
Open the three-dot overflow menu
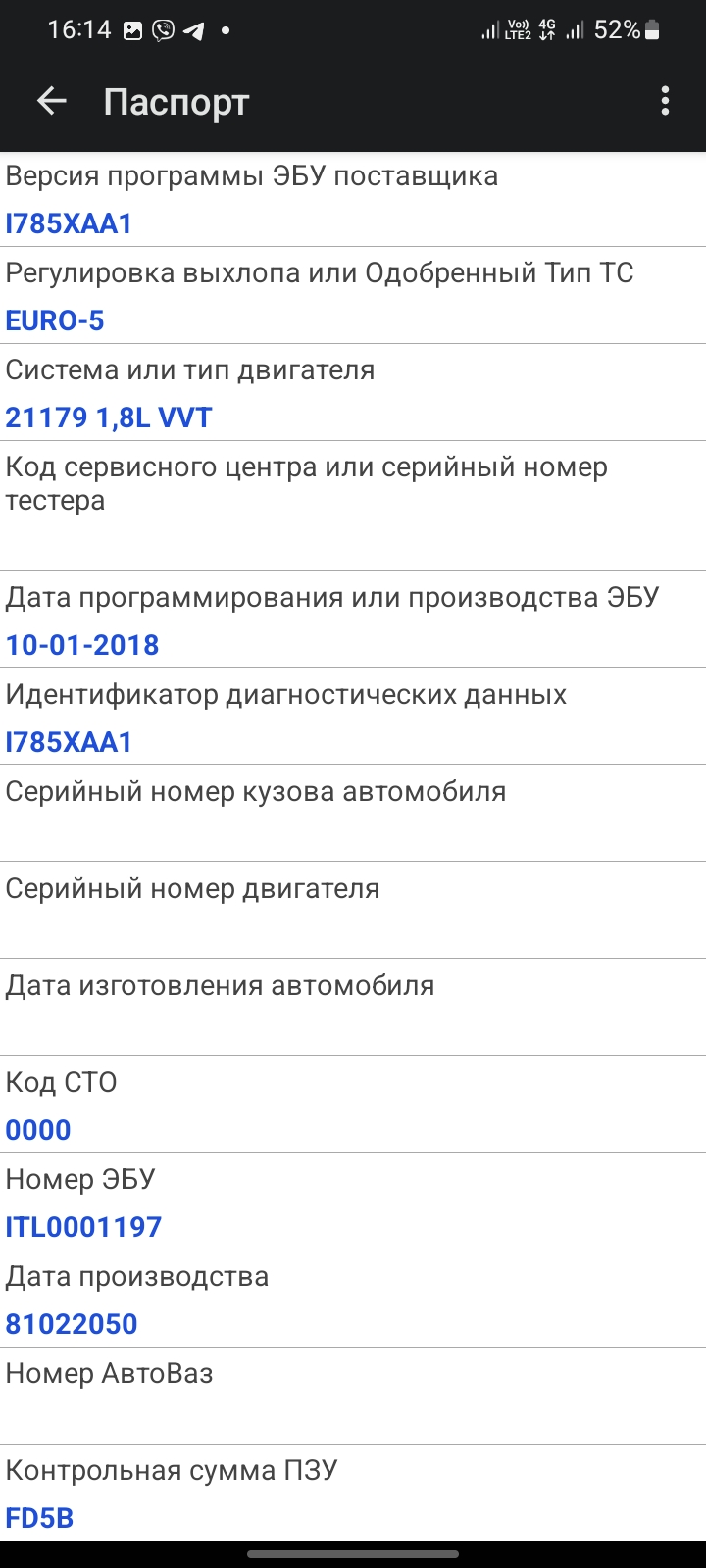point(665,101)
